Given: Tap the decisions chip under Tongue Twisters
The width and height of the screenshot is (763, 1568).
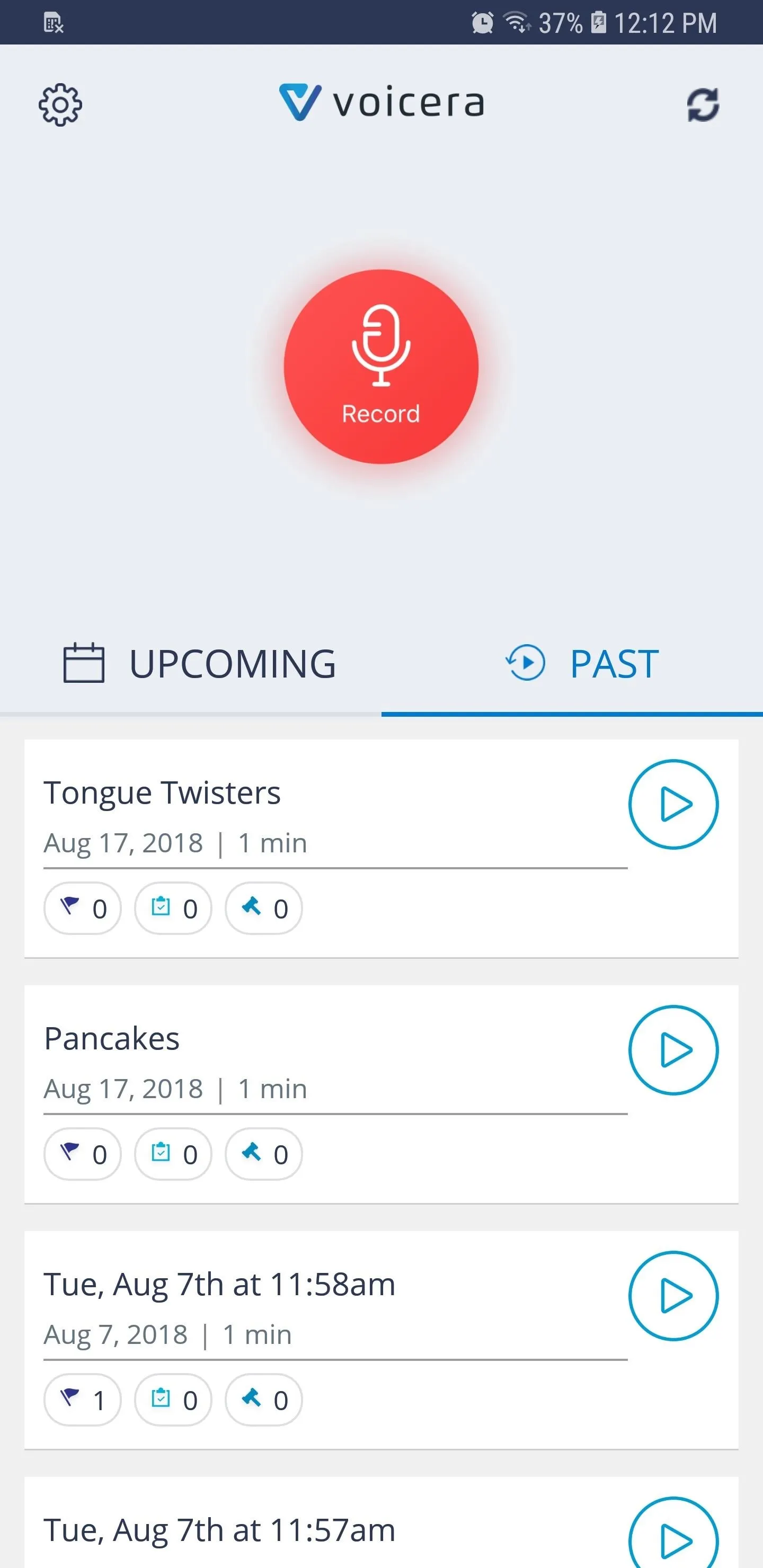Looking at the screenshot, I should pos(264,908).
